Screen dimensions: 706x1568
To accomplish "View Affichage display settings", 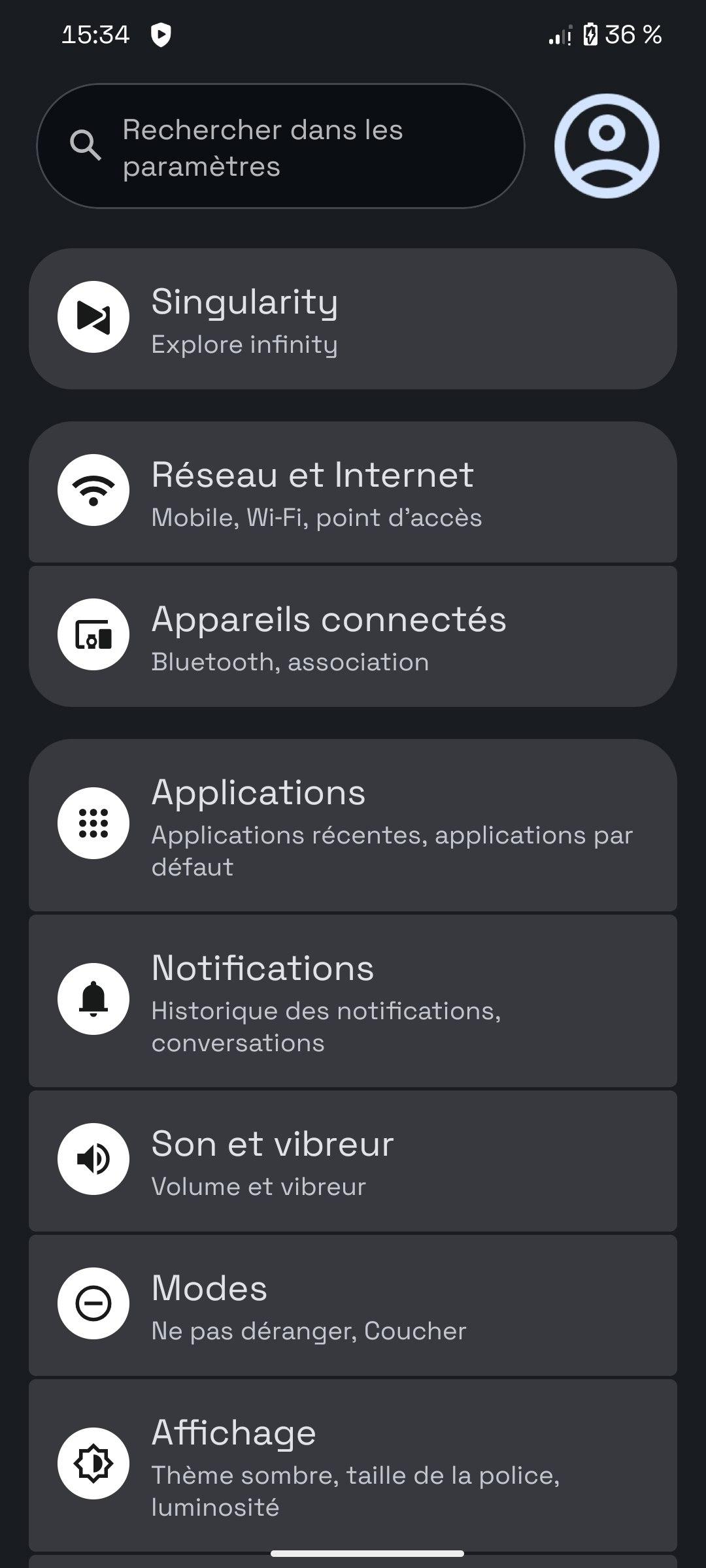I will click(353, 1465).
